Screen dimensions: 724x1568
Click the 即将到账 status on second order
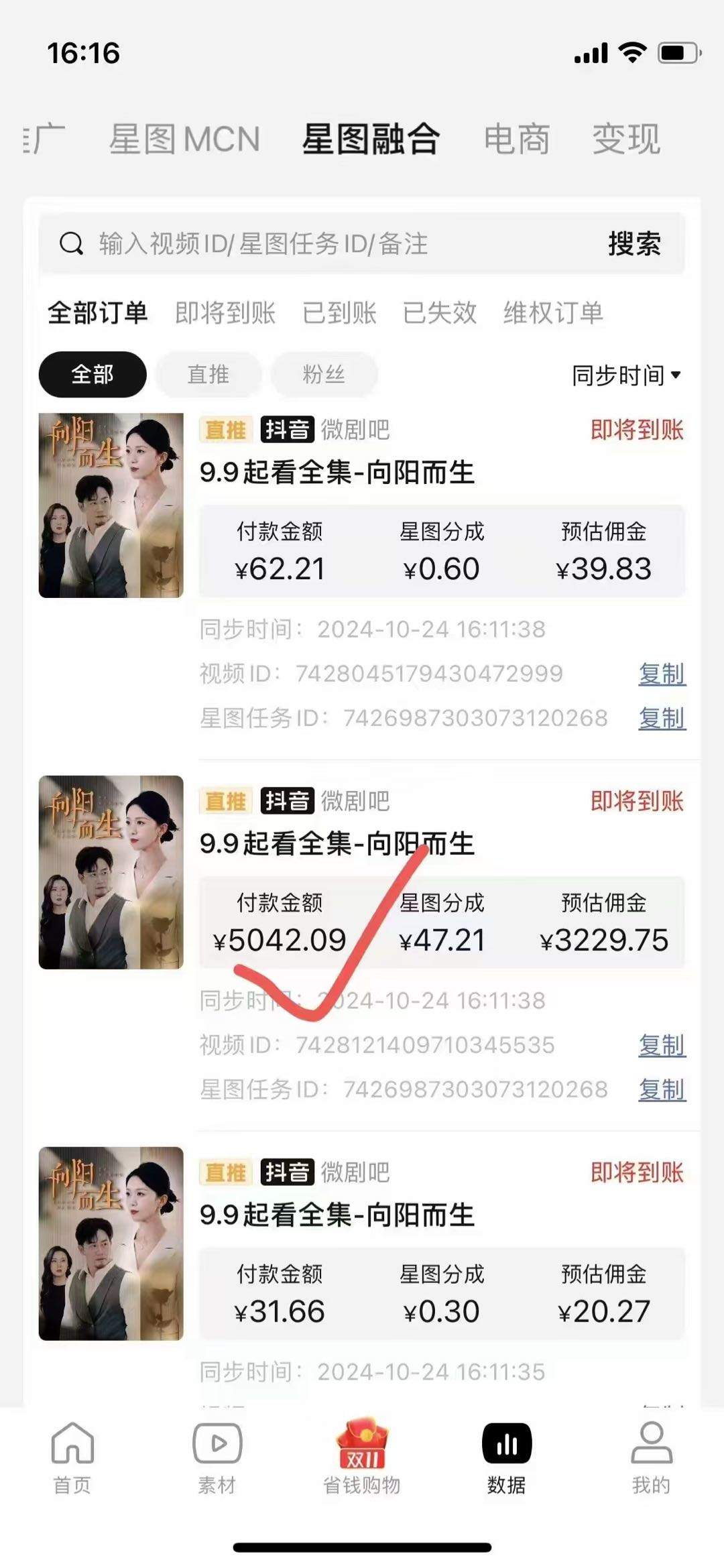[x=636, y=802]
